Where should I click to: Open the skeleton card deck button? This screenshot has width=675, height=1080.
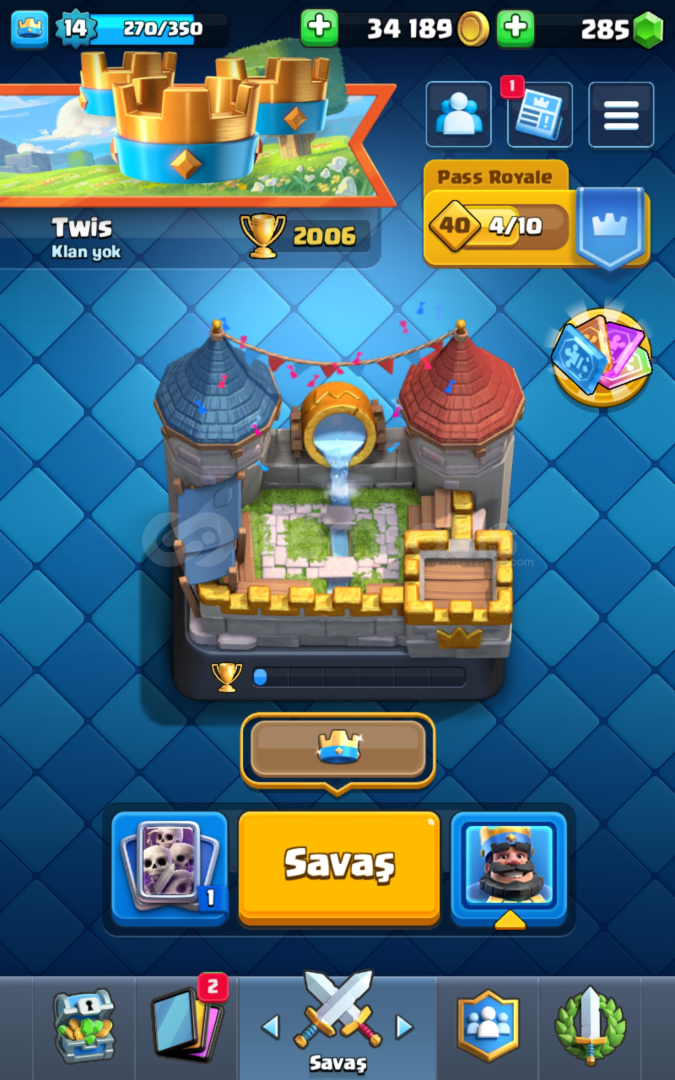[169, 868]
